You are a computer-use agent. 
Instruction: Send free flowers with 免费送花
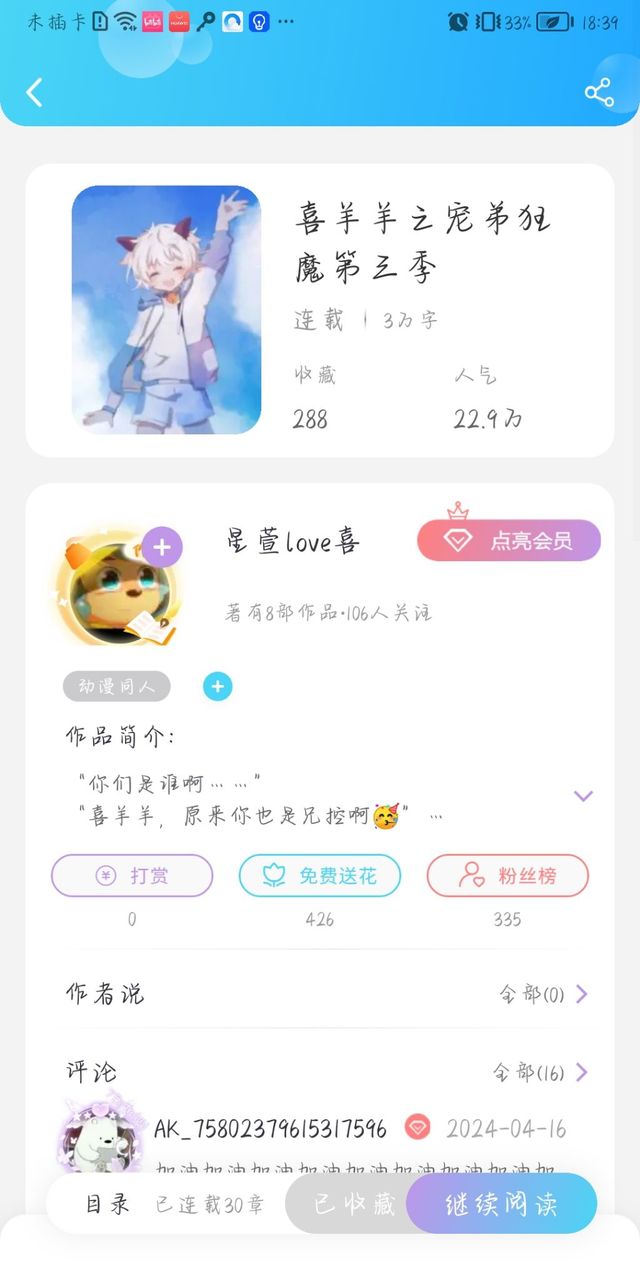point(320,876)
